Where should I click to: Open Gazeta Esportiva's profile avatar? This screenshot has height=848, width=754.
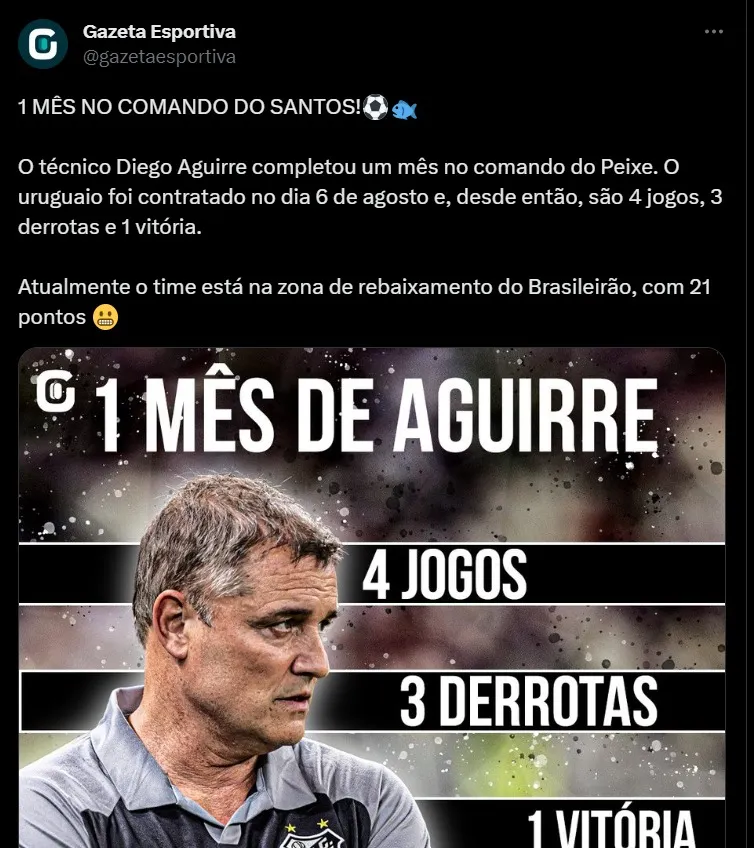coord(43,44)
